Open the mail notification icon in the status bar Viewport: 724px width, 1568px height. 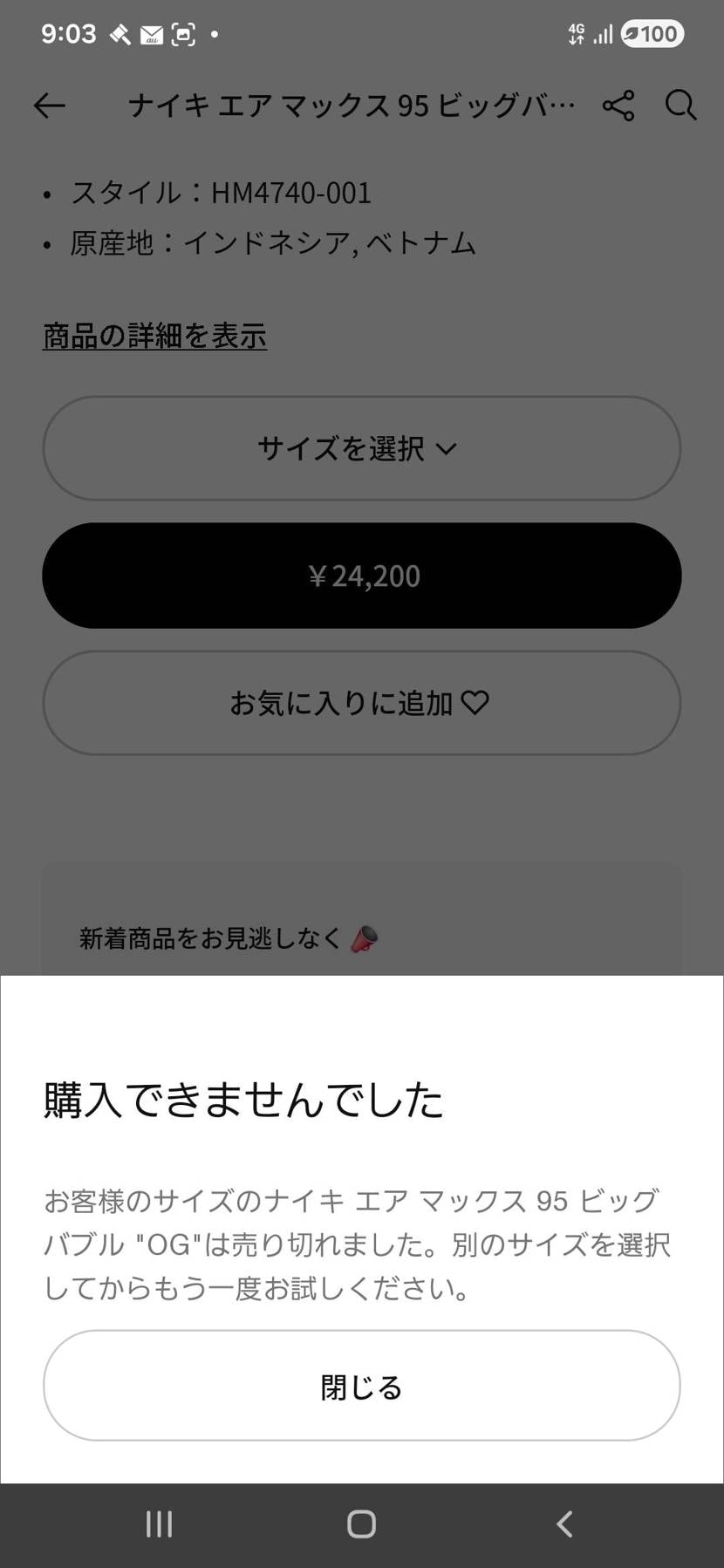(x=154, y=33)
